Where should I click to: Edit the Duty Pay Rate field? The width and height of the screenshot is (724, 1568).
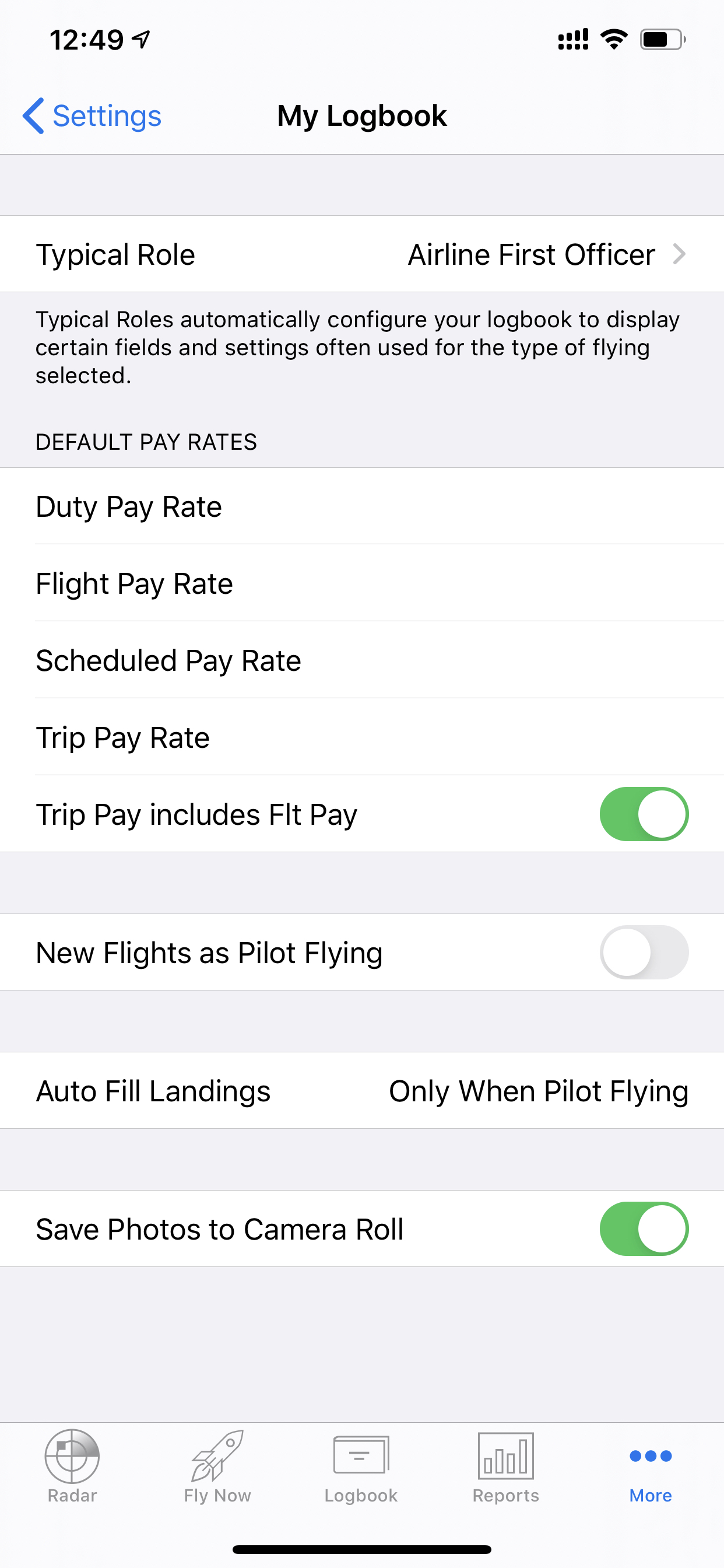362,506
